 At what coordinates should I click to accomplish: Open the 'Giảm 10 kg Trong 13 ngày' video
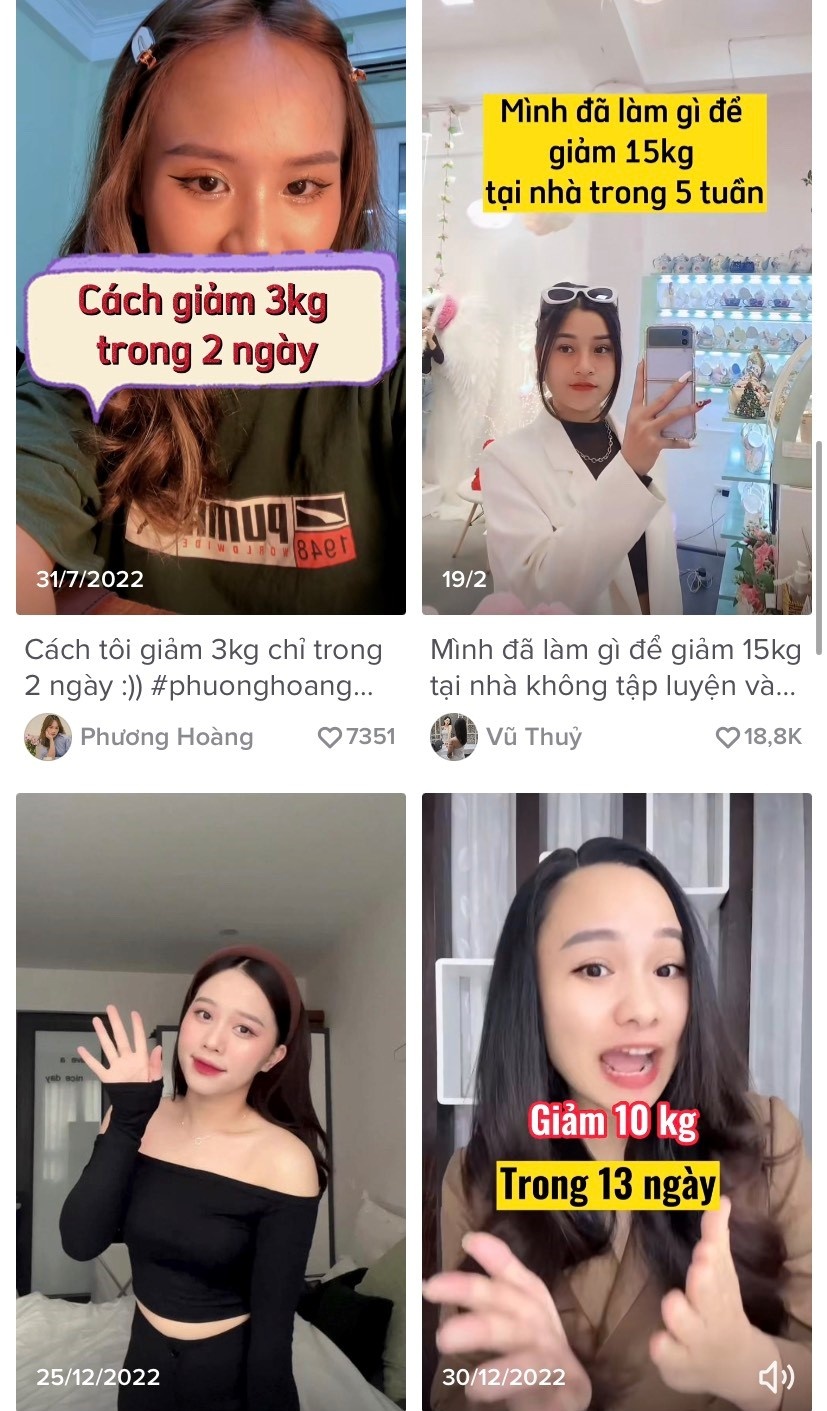coord(616,1100)
